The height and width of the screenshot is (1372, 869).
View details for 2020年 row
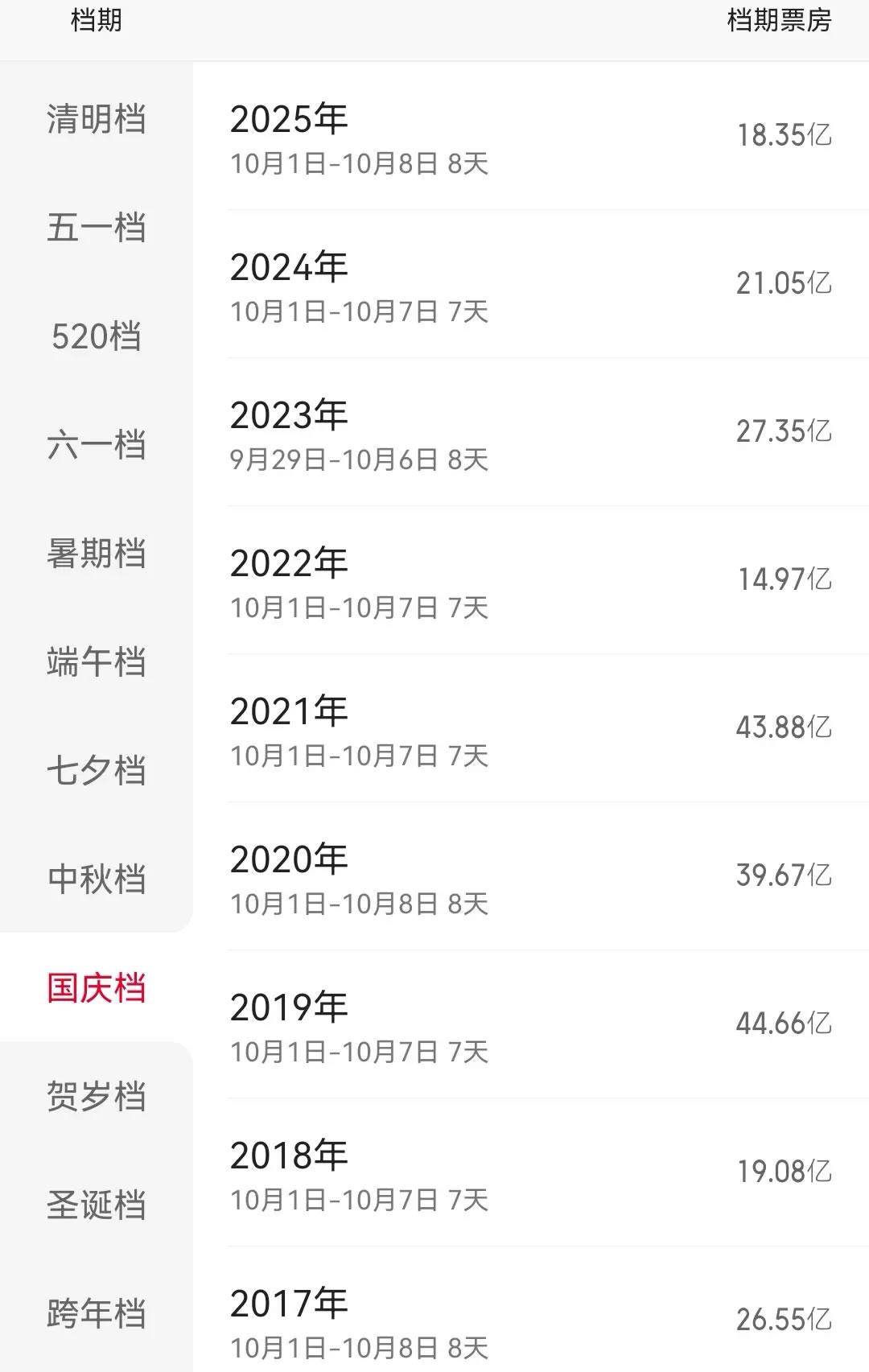pos(531,877)
